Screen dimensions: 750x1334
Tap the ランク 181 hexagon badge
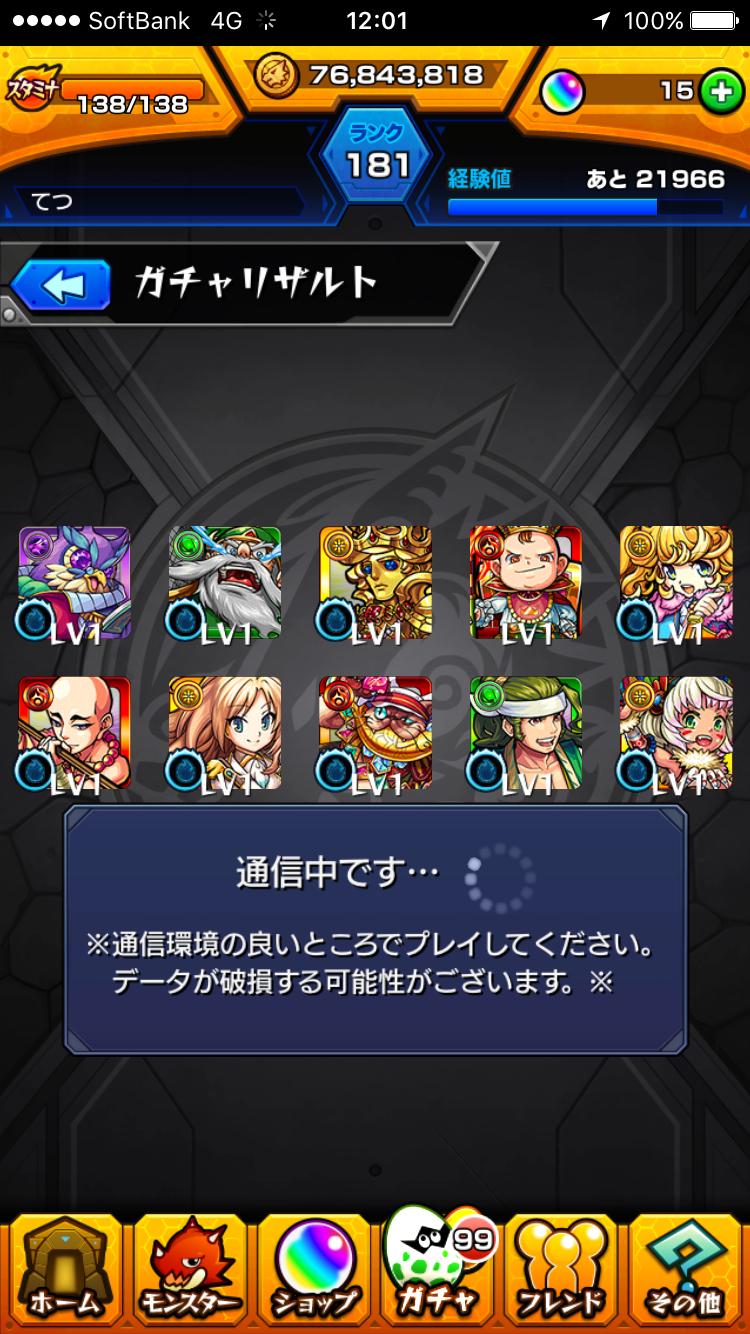tap(374, 148)
